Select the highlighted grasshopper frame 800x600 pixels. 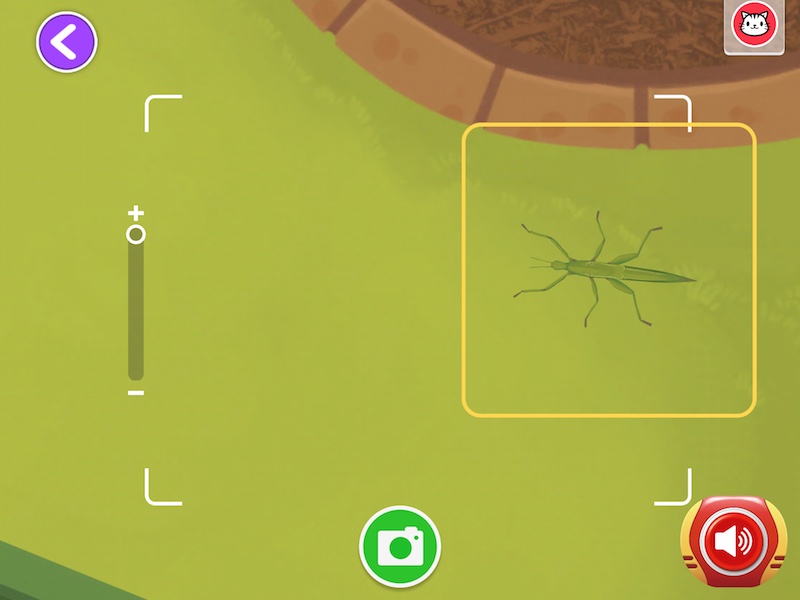point(608,270)
